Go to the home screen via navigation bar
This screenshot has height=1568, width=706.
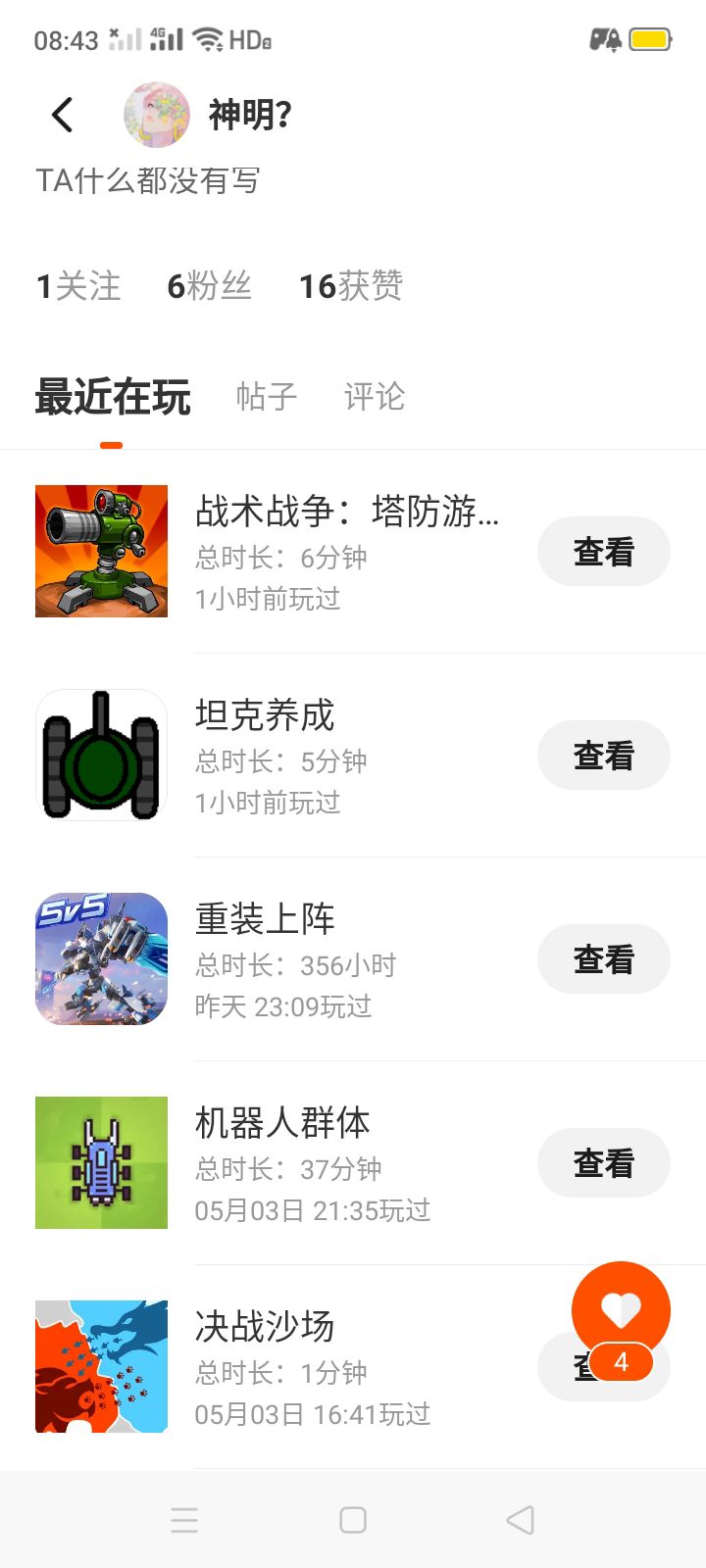click(x=353, y=1520)
